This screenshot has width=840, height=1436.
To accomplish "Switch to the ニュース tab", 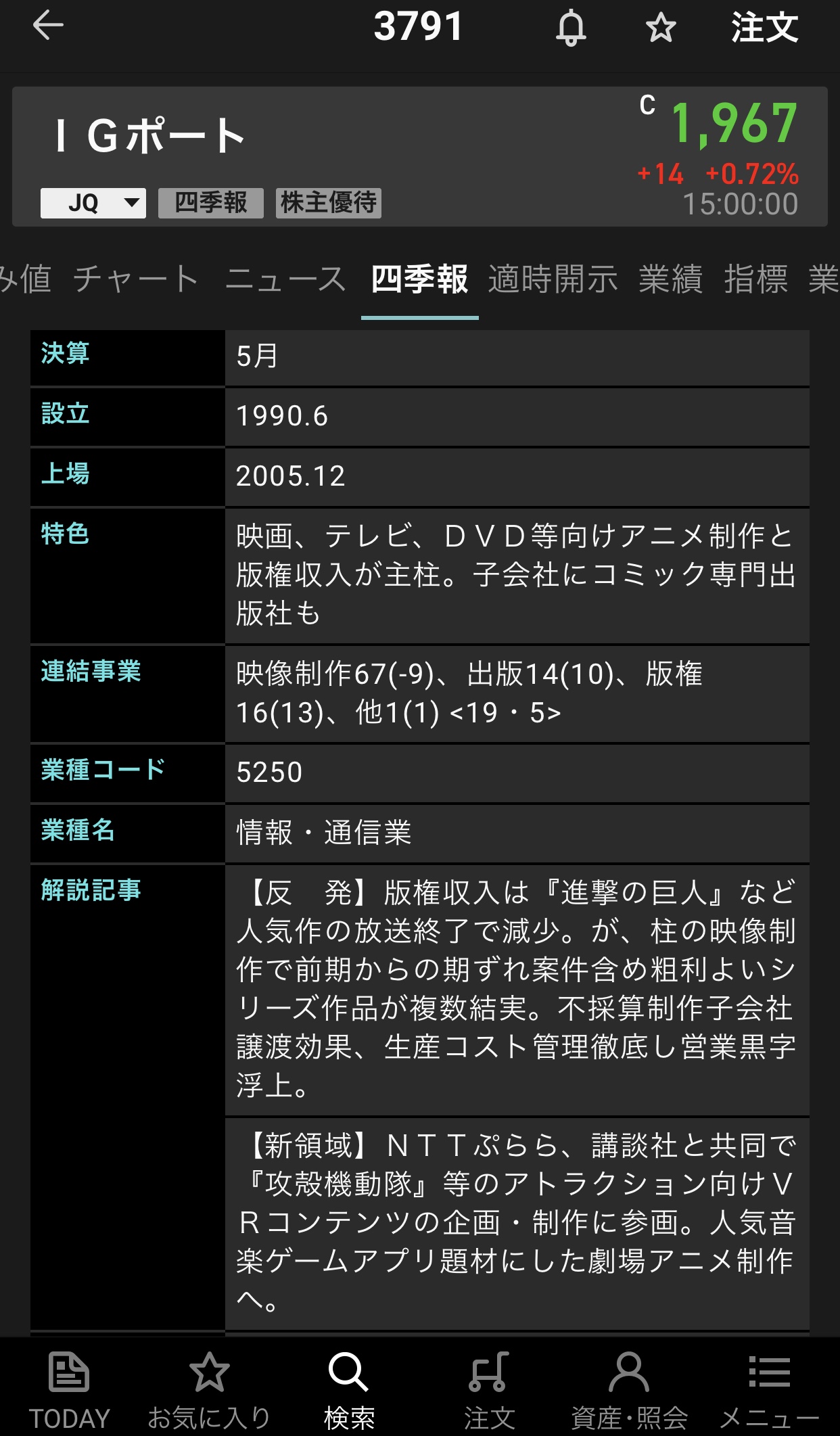I will click(x=285, y=279).
